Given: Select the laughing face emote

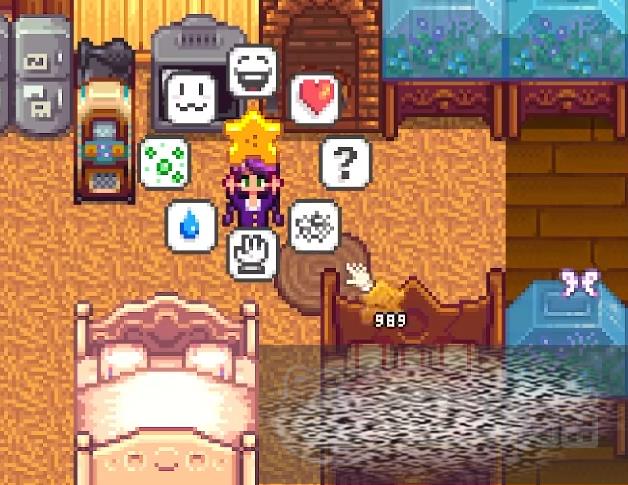Looking at the screenshot, I should (x=252, y=70).
